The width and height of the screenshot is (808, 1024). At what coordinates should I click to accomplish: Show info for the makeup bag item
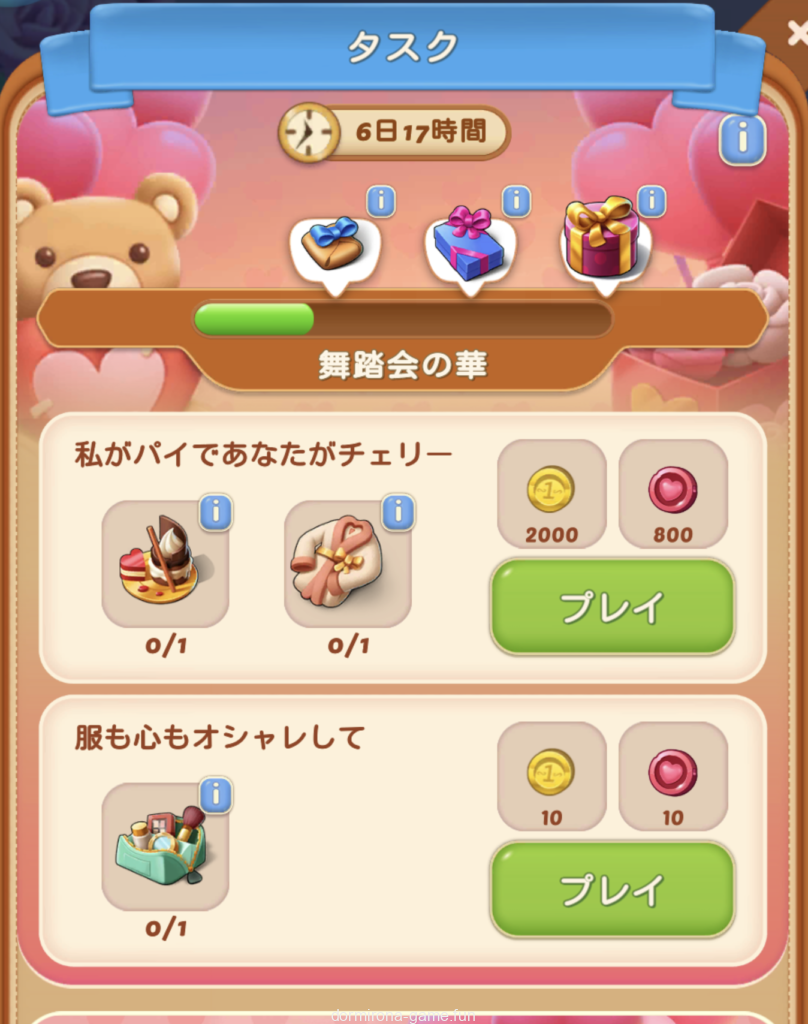click(x=216, y=797)
